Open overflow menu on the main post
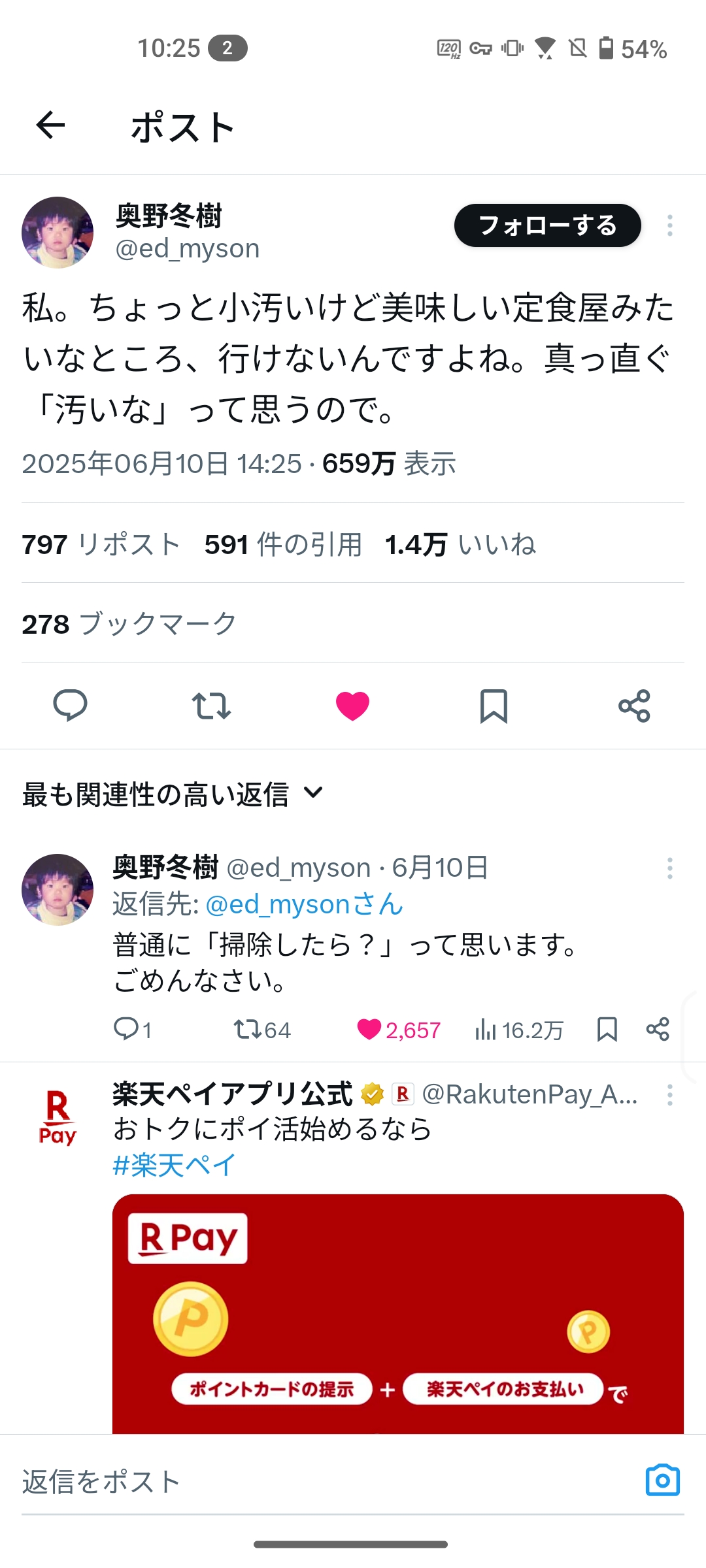Screen dimensions: 706x1568 pyautogui.click(x=669, y=225)
